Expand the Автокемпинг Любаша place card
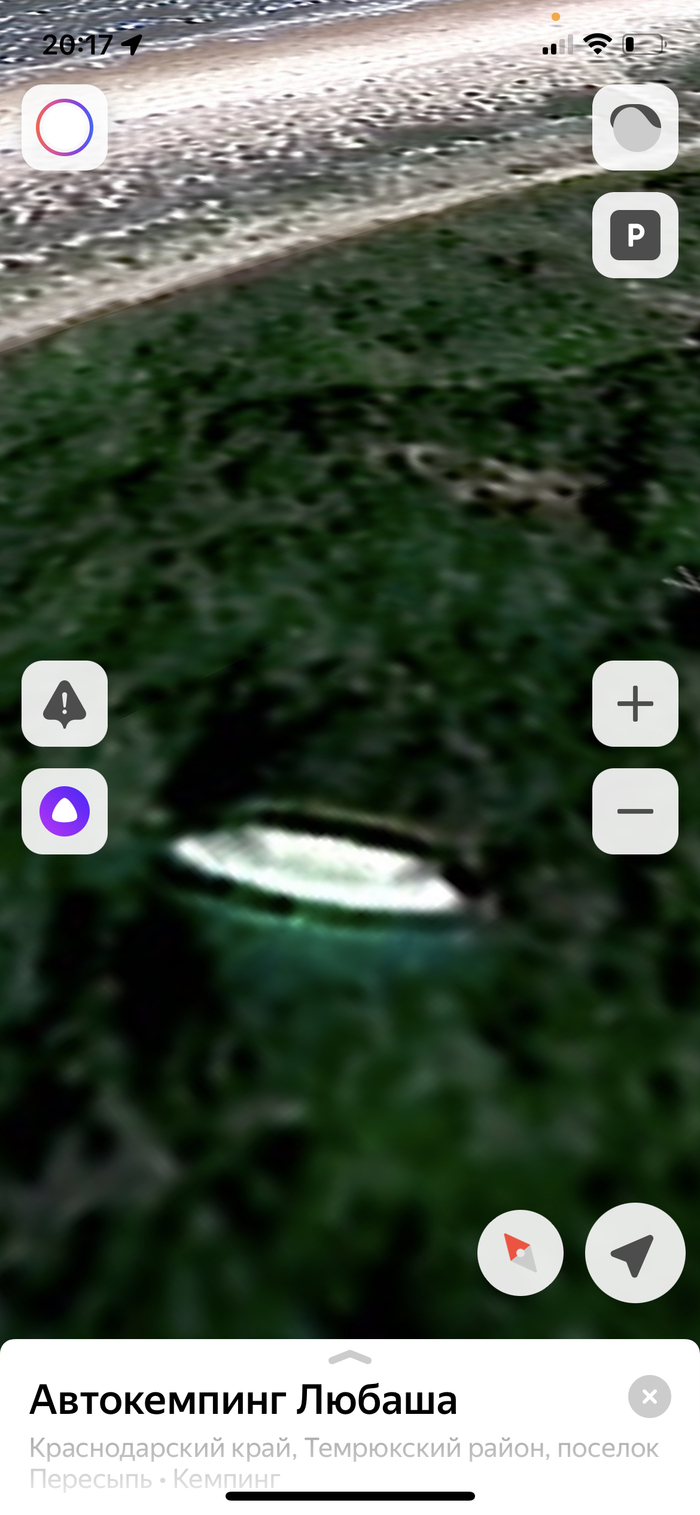 (350, 1357)
